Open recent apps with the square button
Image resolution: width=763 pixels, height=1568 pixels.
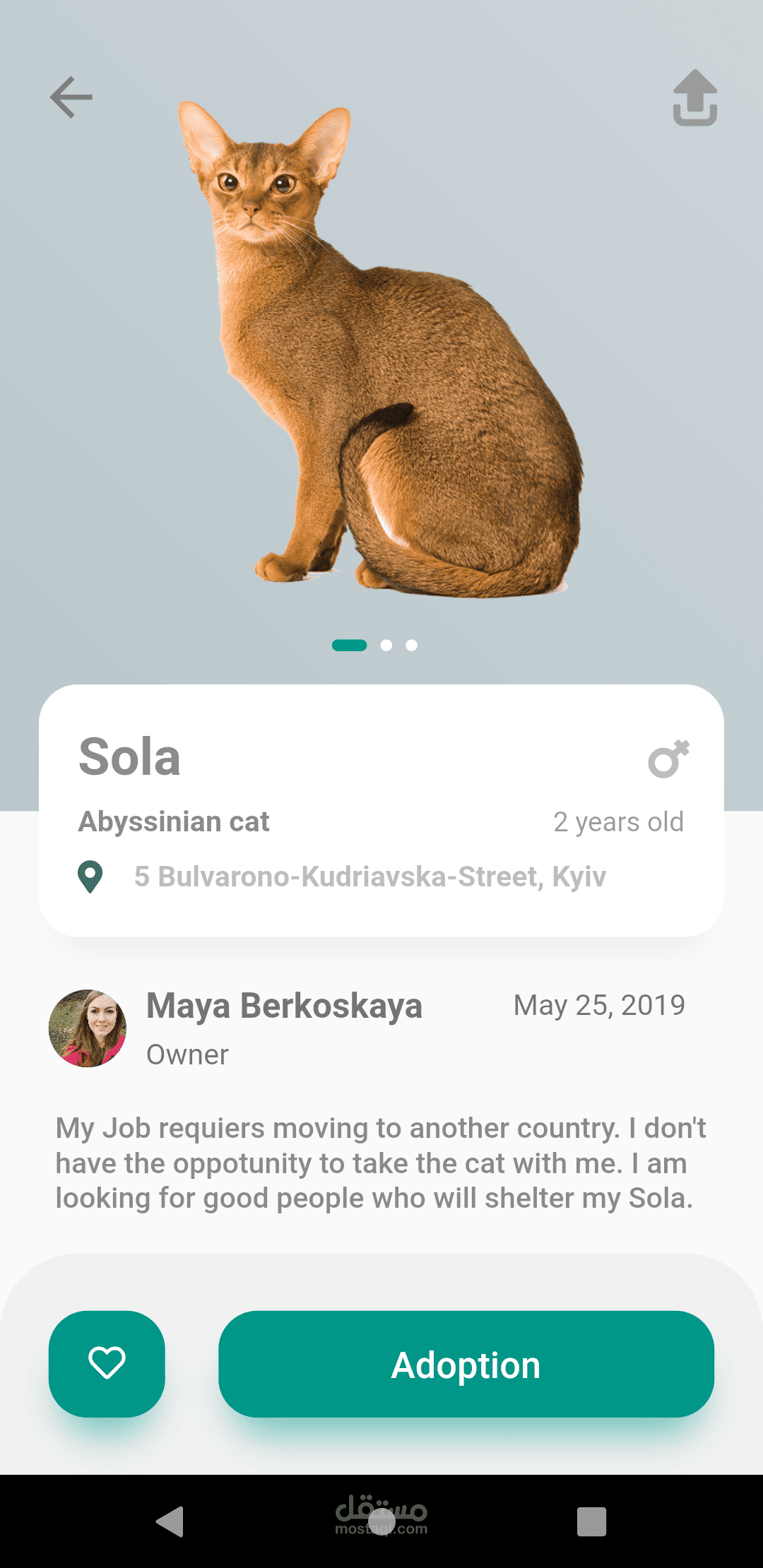click(591, 1521)
